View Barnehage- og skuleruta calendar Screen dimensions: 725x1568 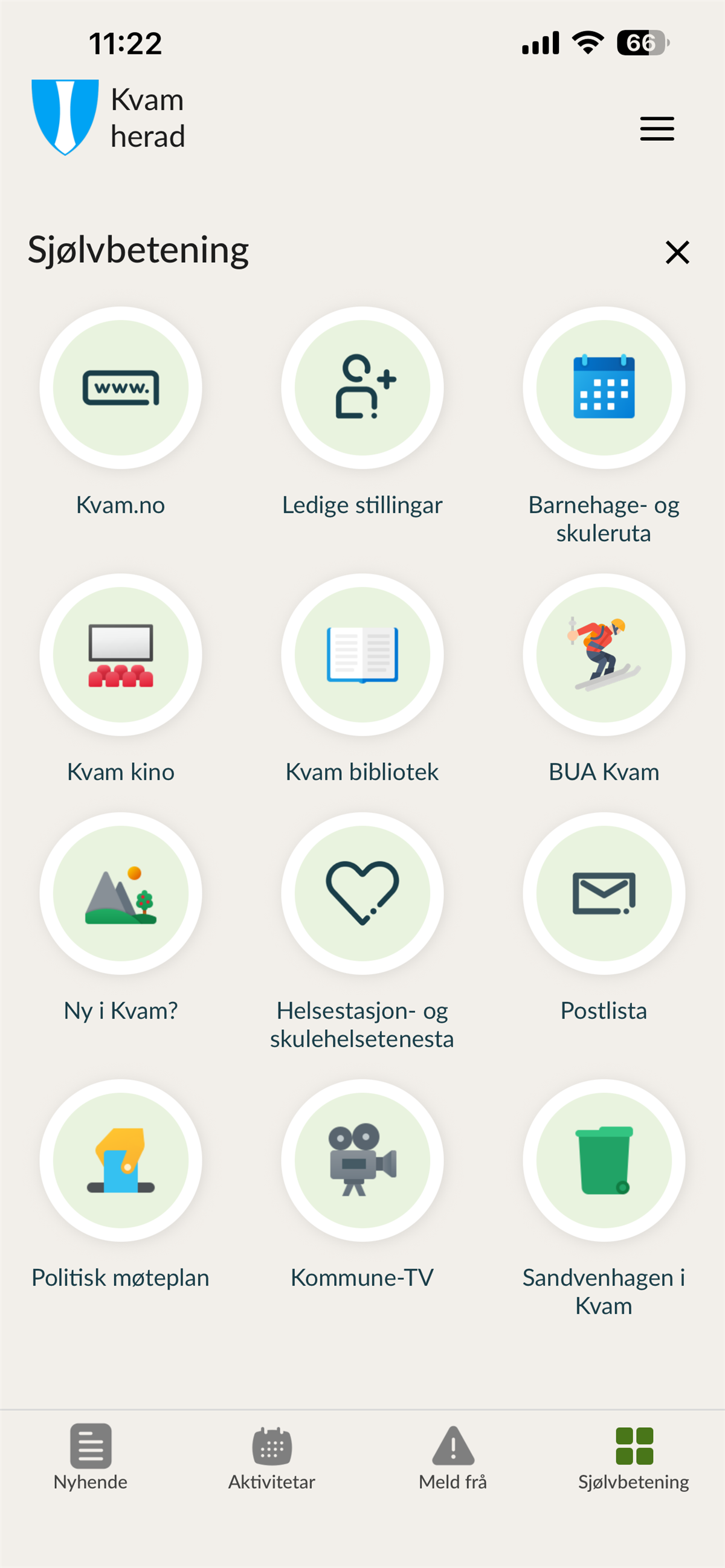click(603, 388)
